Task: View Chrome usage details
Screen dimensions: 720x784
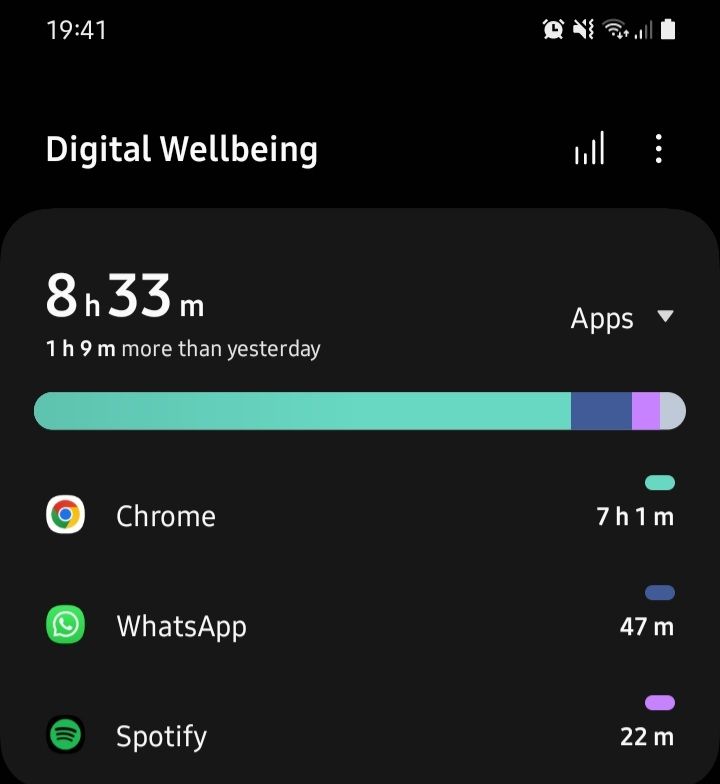Action: coord(360,516)
